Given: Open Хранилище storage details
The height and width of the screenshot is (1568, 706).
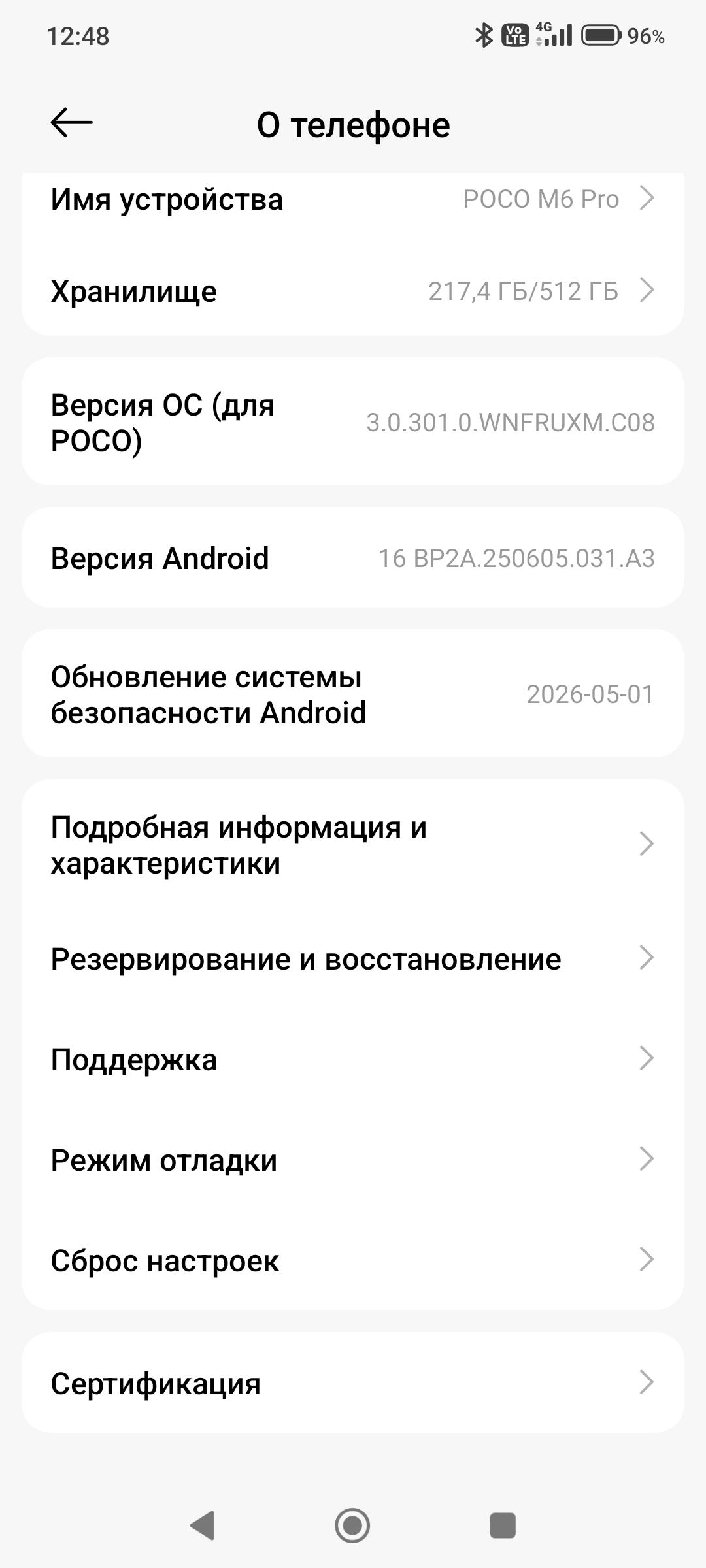Looking at the screenshot, I should coord(353,291).
